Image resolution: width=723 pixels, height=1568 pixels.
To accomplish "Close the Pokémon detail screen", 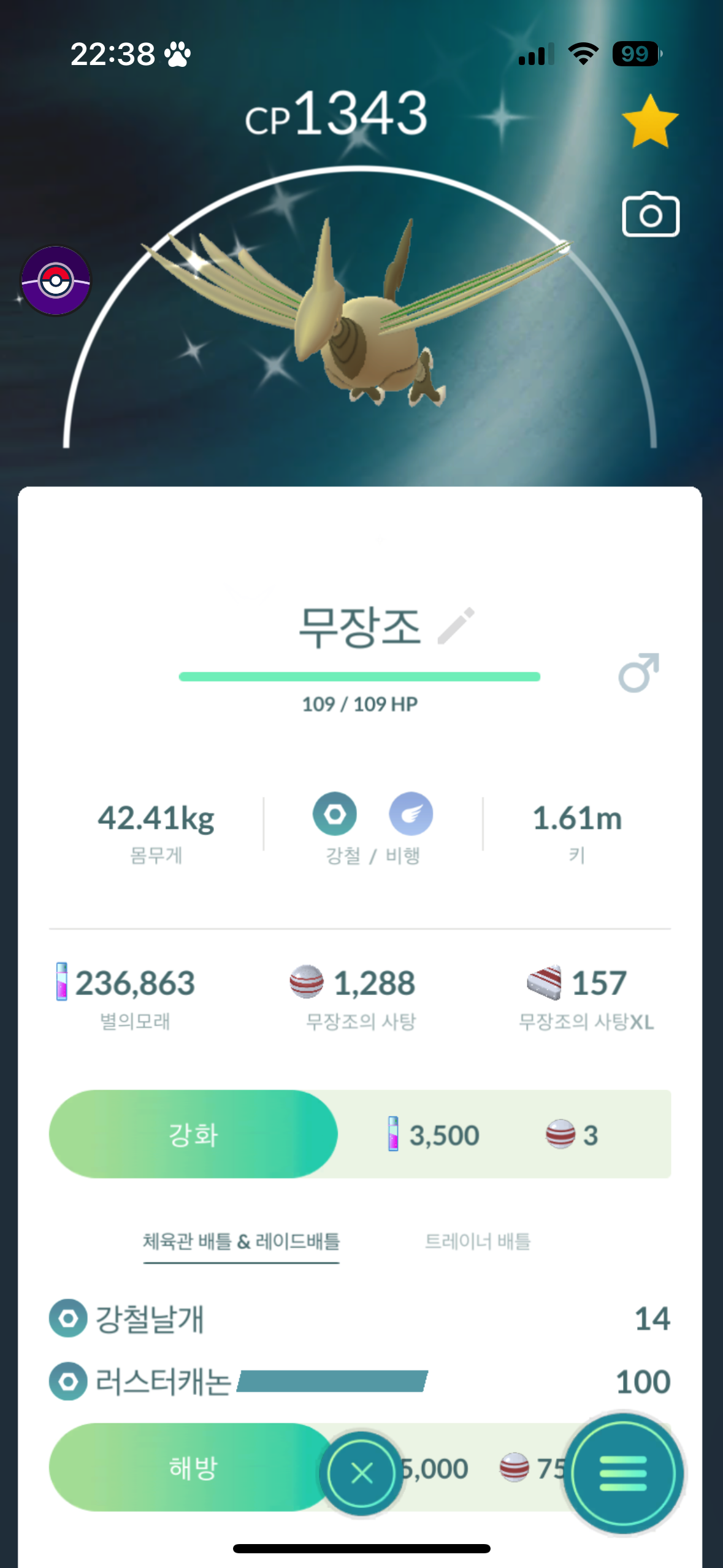I will pyautogui.click(x=361, y=1472).
